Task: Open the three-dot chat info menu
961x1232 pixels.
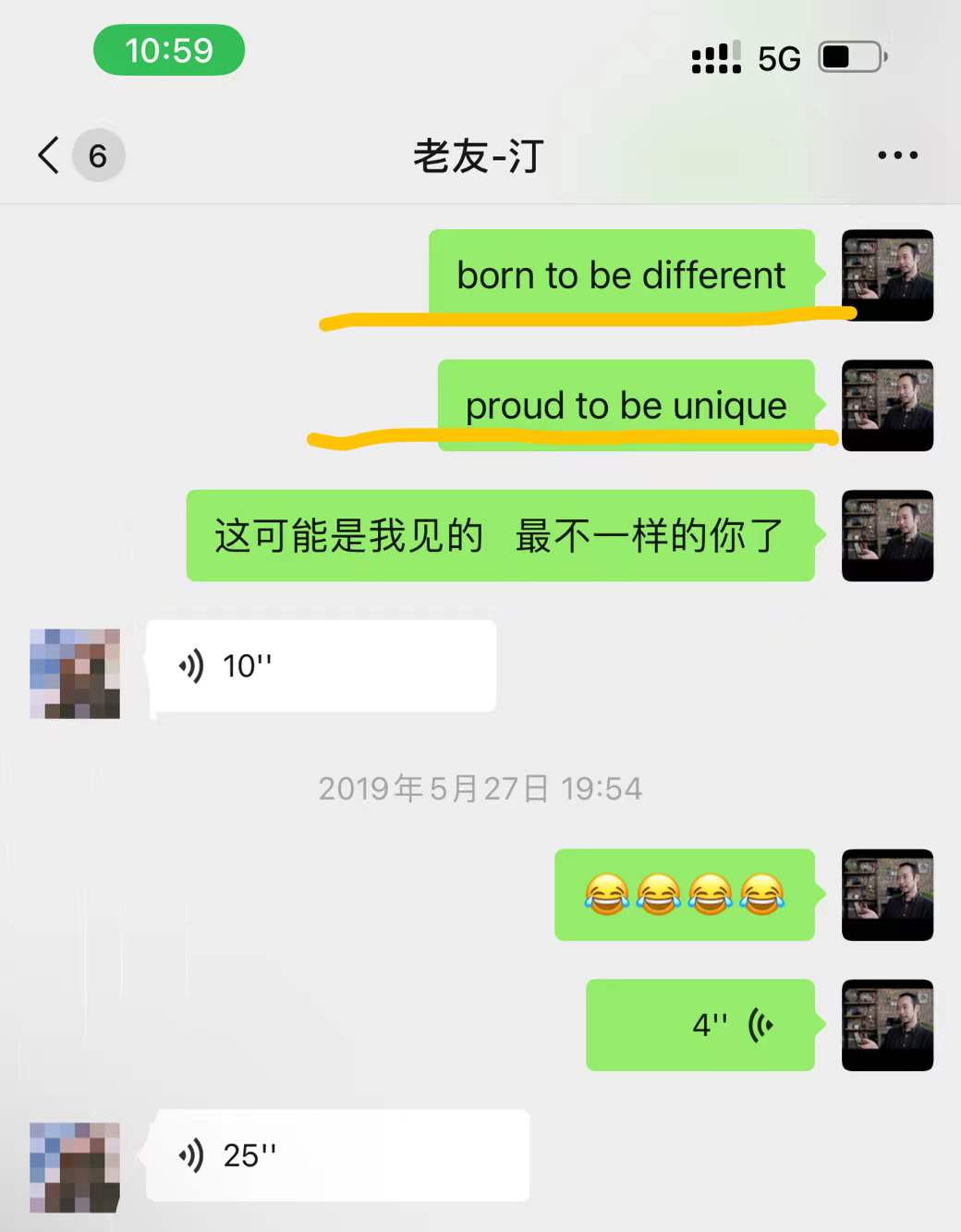Action: click(897, 155)
